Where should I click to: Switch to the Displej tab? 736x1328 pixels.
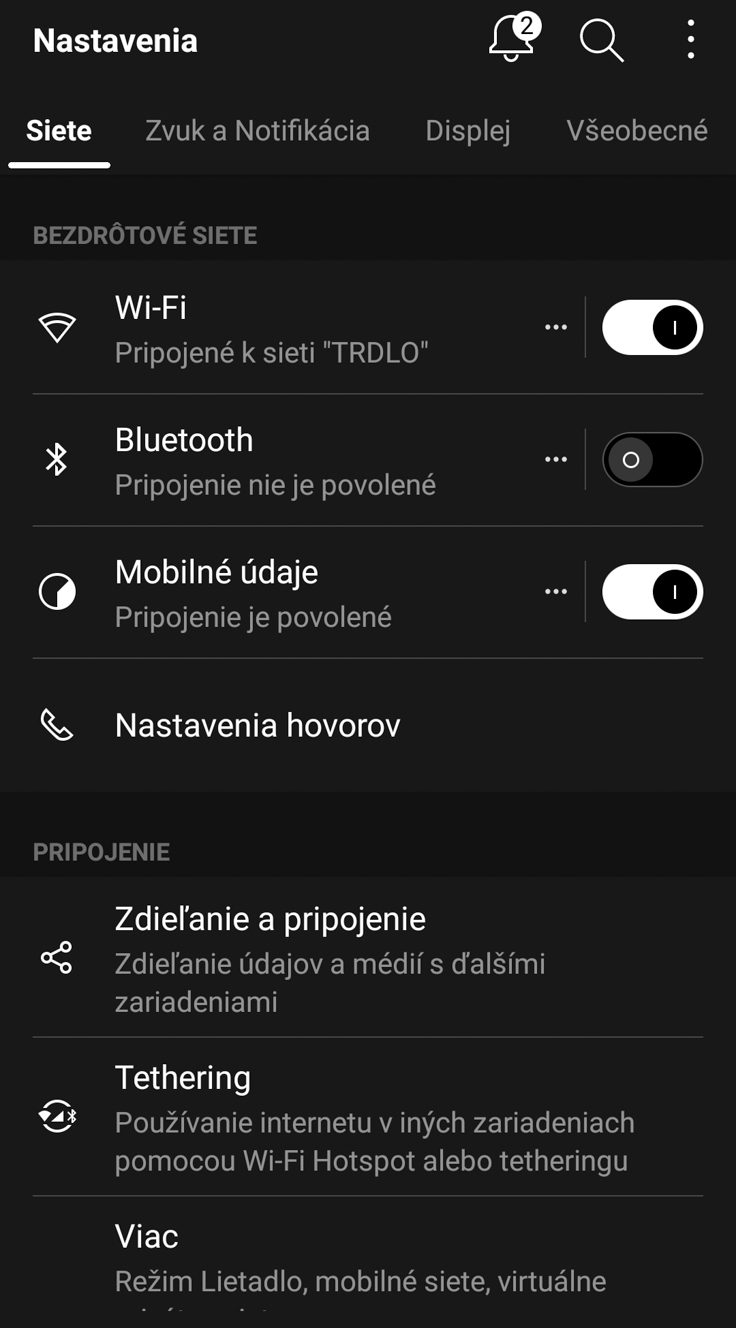tap(468, 131)
